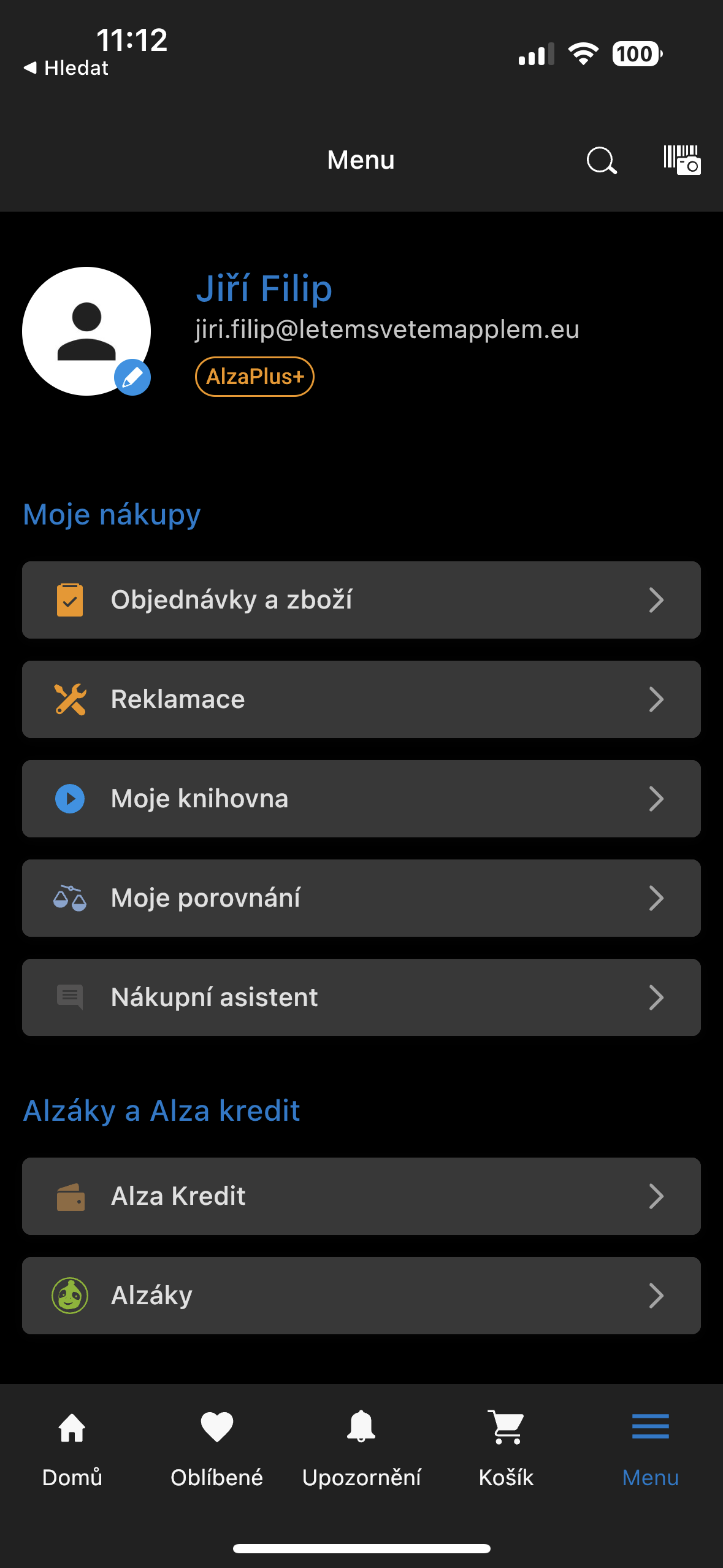Edit the profile picture
This screenshot has height=1568, width=723.
pos(132,377)
